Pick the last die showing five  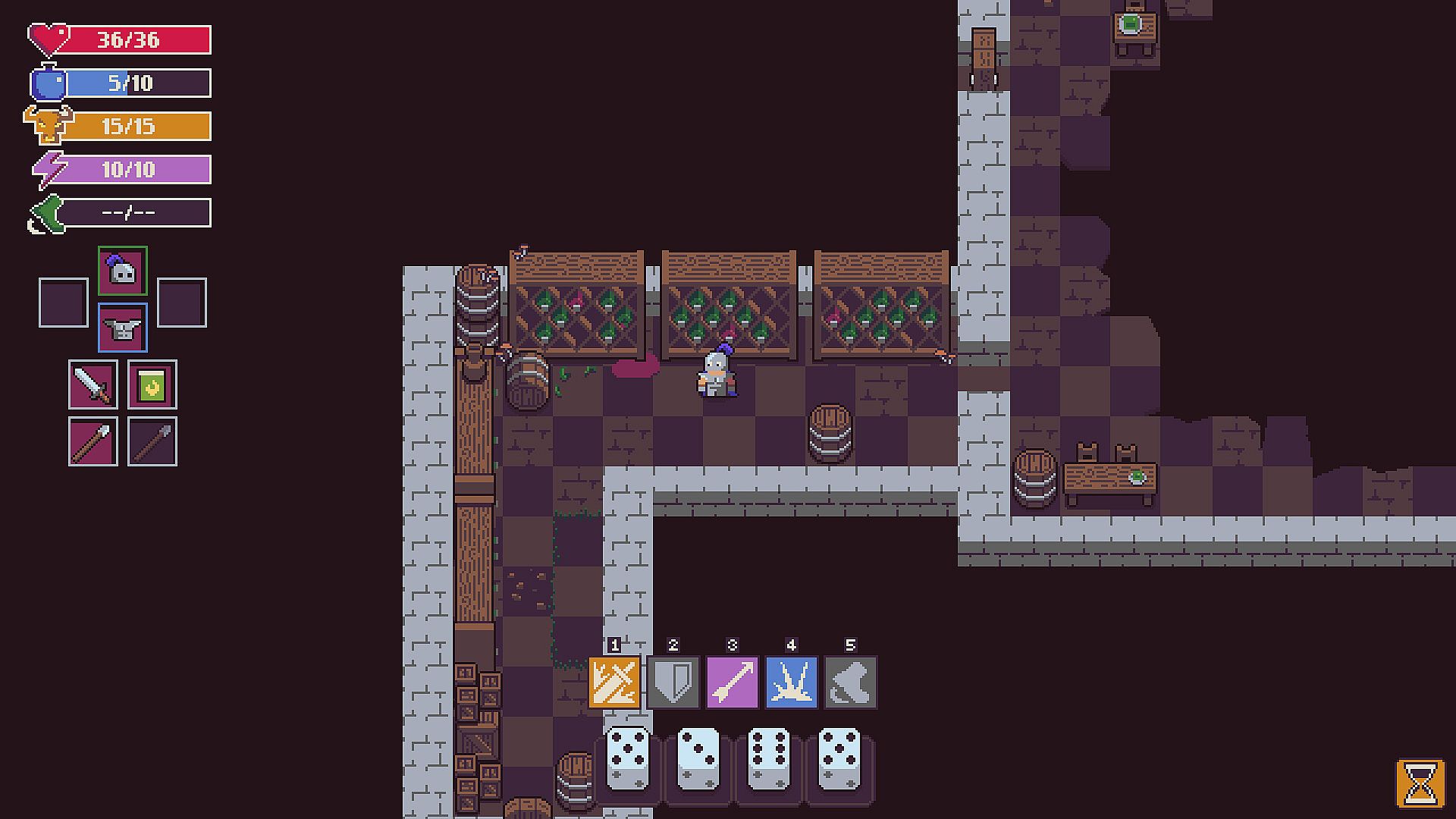click(x=840, y=758)
